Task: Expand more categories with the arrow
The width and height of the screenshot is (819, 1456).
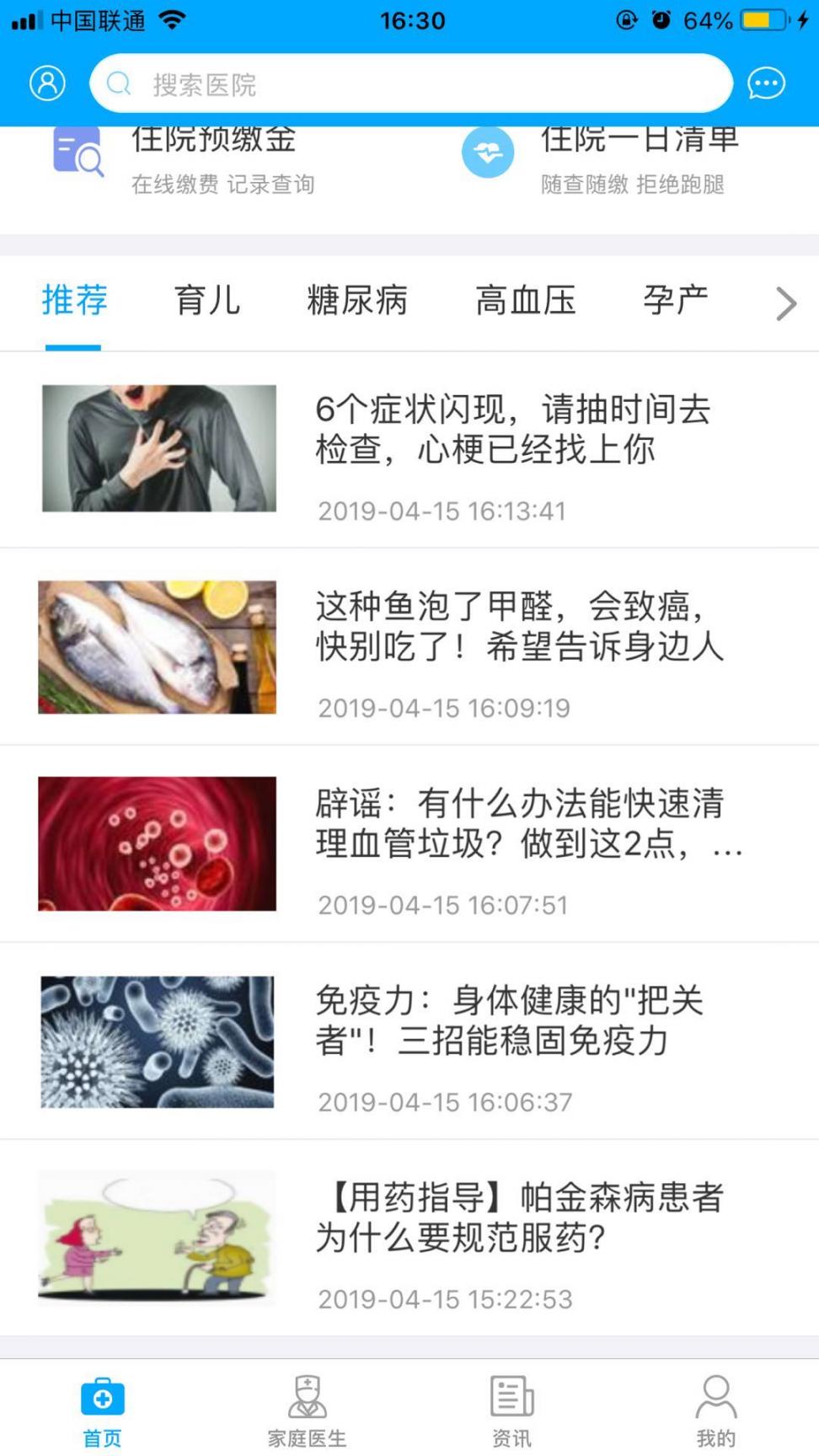Action: (x=785, y=304)
